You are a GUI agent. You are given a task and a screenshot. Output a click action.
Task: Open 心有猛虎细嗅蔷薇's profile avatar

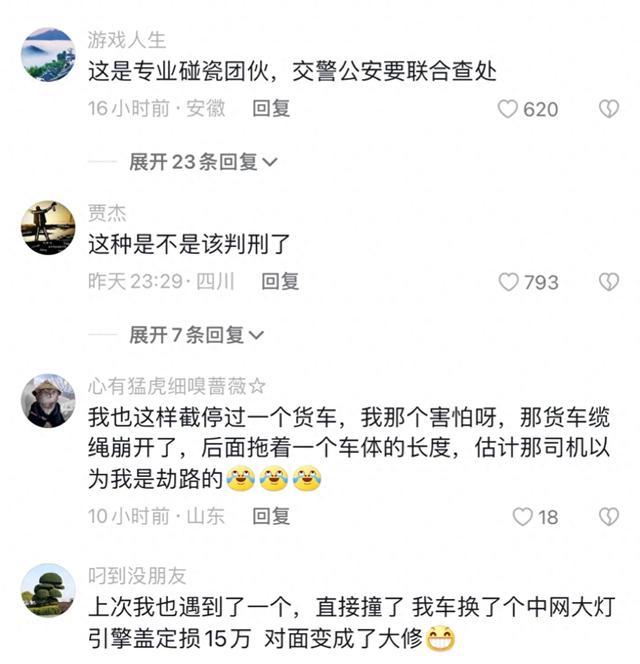pyautogui.click(x=48, y=400)
